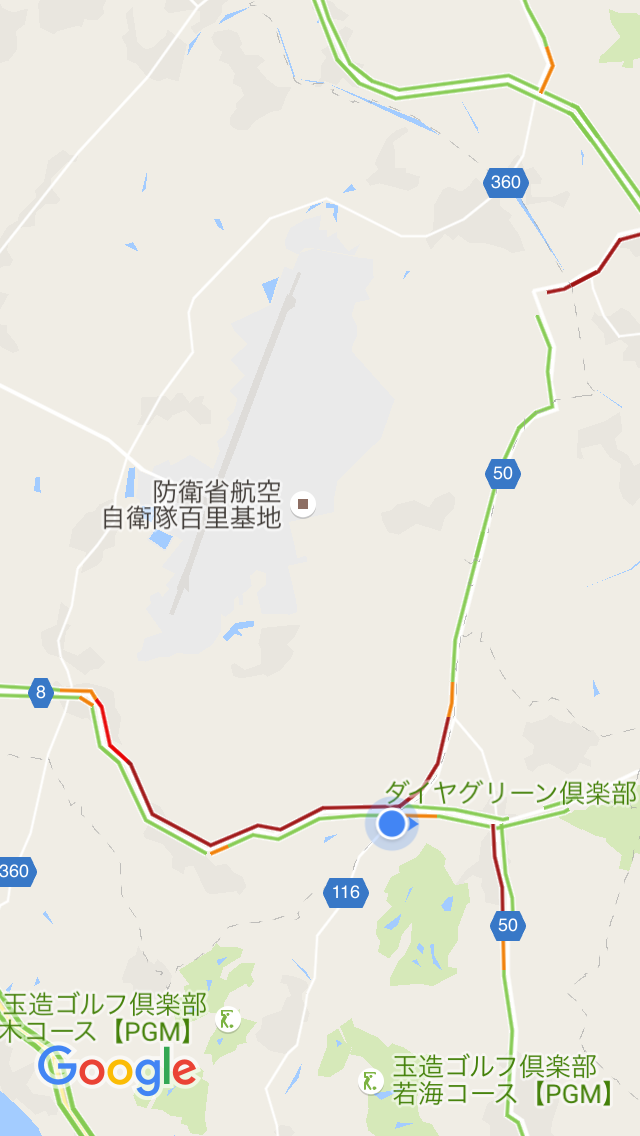Tap the blue current location dot
Image resolution: width=640 pixels, height=1136 pixels.
pyautogui.click(x=393, y=824)
